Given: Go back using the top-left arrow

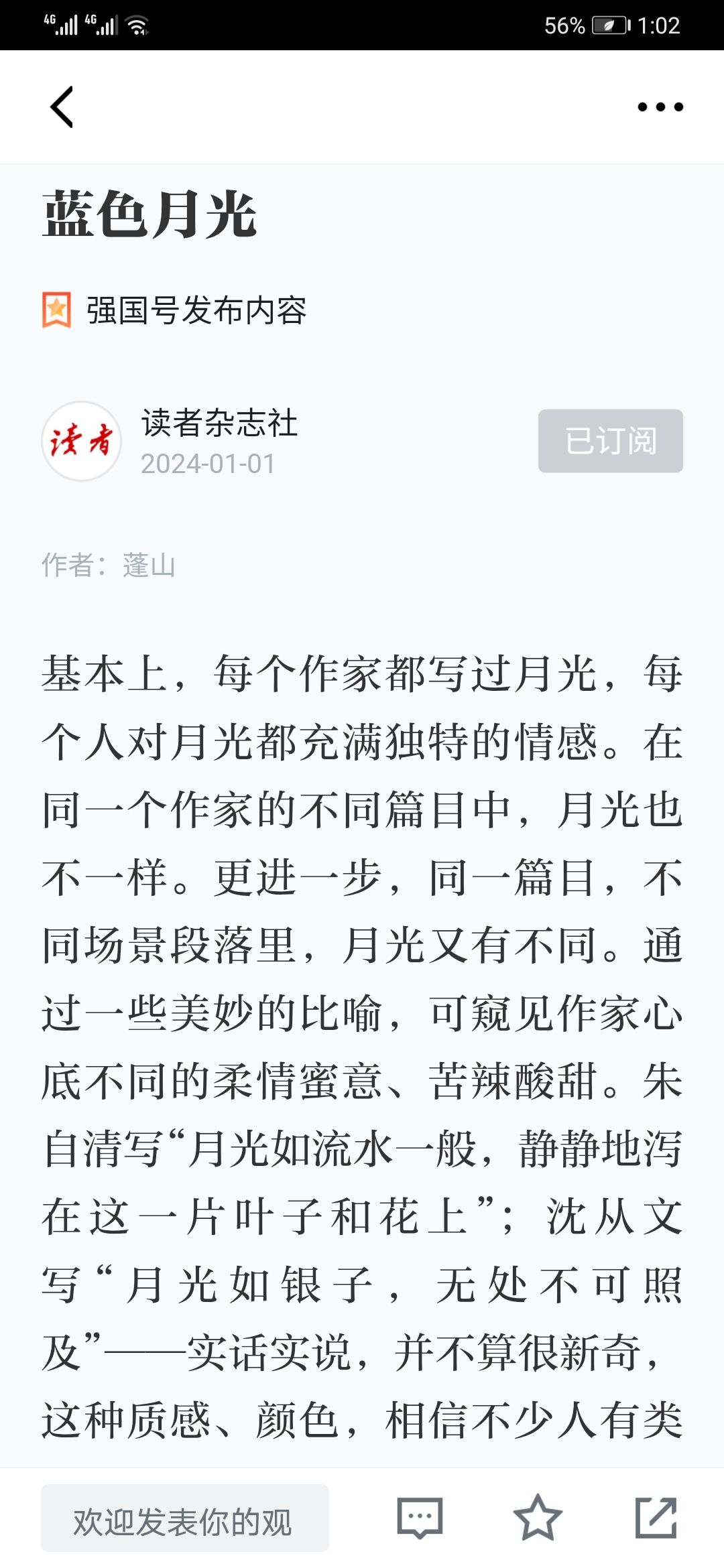Looking at the screenshot, I should point(62,107).
